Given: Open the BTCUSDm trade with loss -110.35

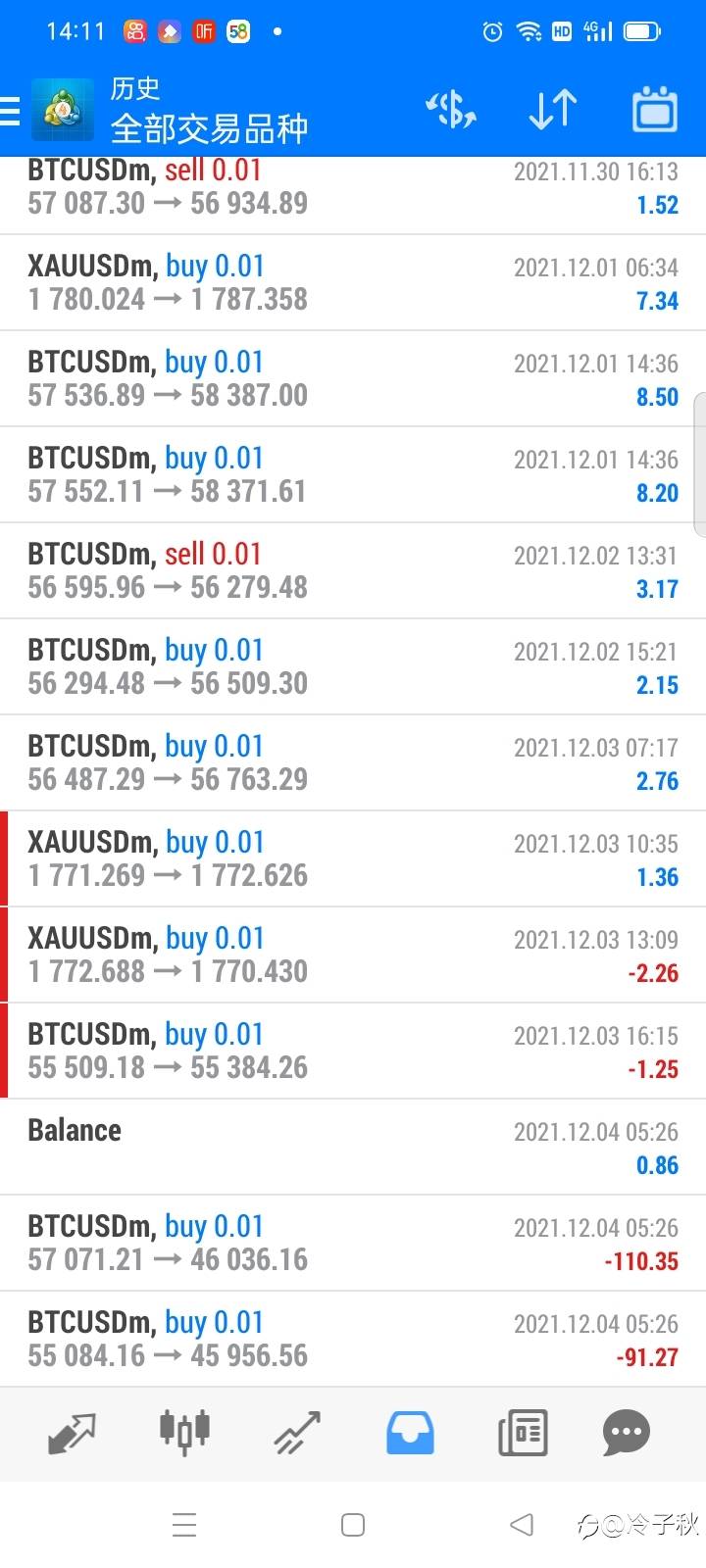Looking at the screenshot, I should pyautogui.click(x=353, y=1243).
